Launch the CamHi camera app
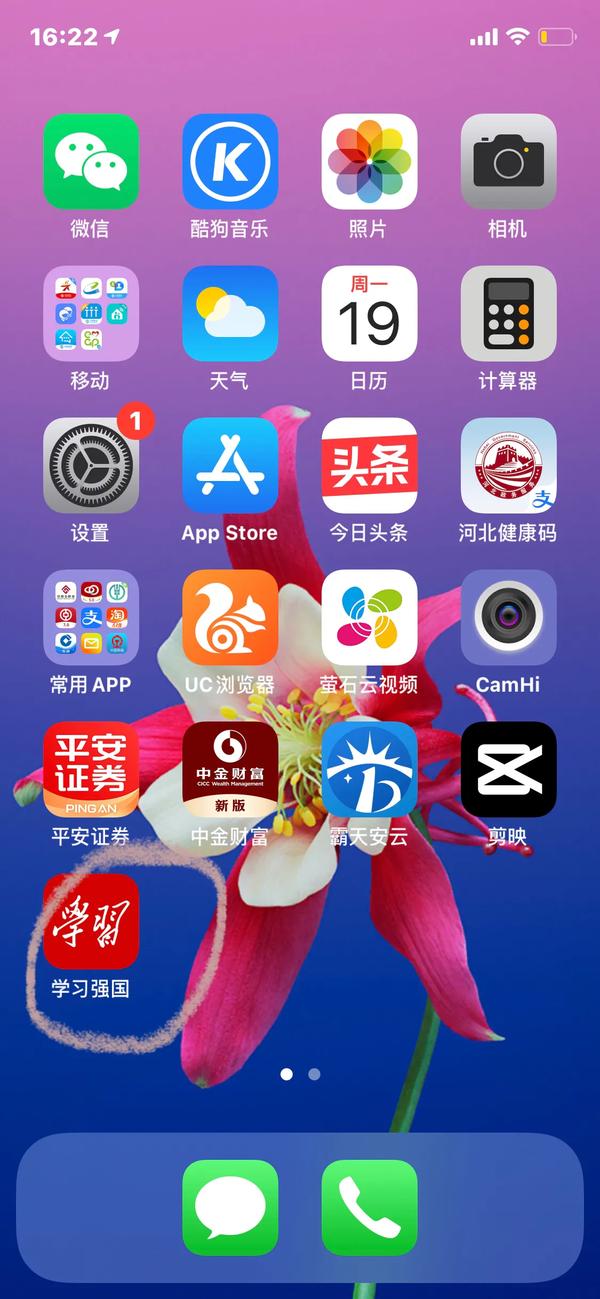The image size is (600, 1299). 508,617
